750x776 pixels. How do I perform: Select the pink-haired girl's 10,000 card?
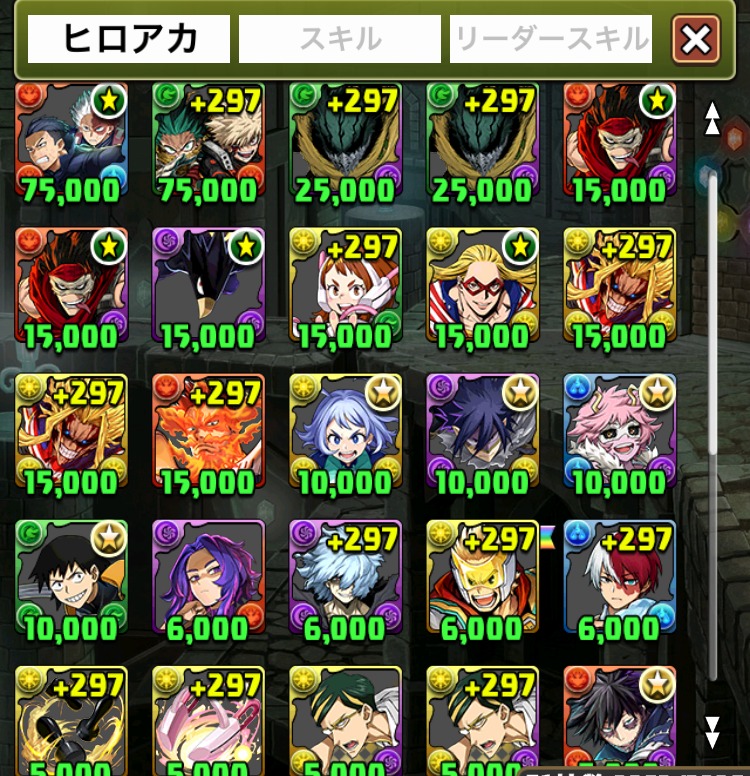(x=619, y=433)
